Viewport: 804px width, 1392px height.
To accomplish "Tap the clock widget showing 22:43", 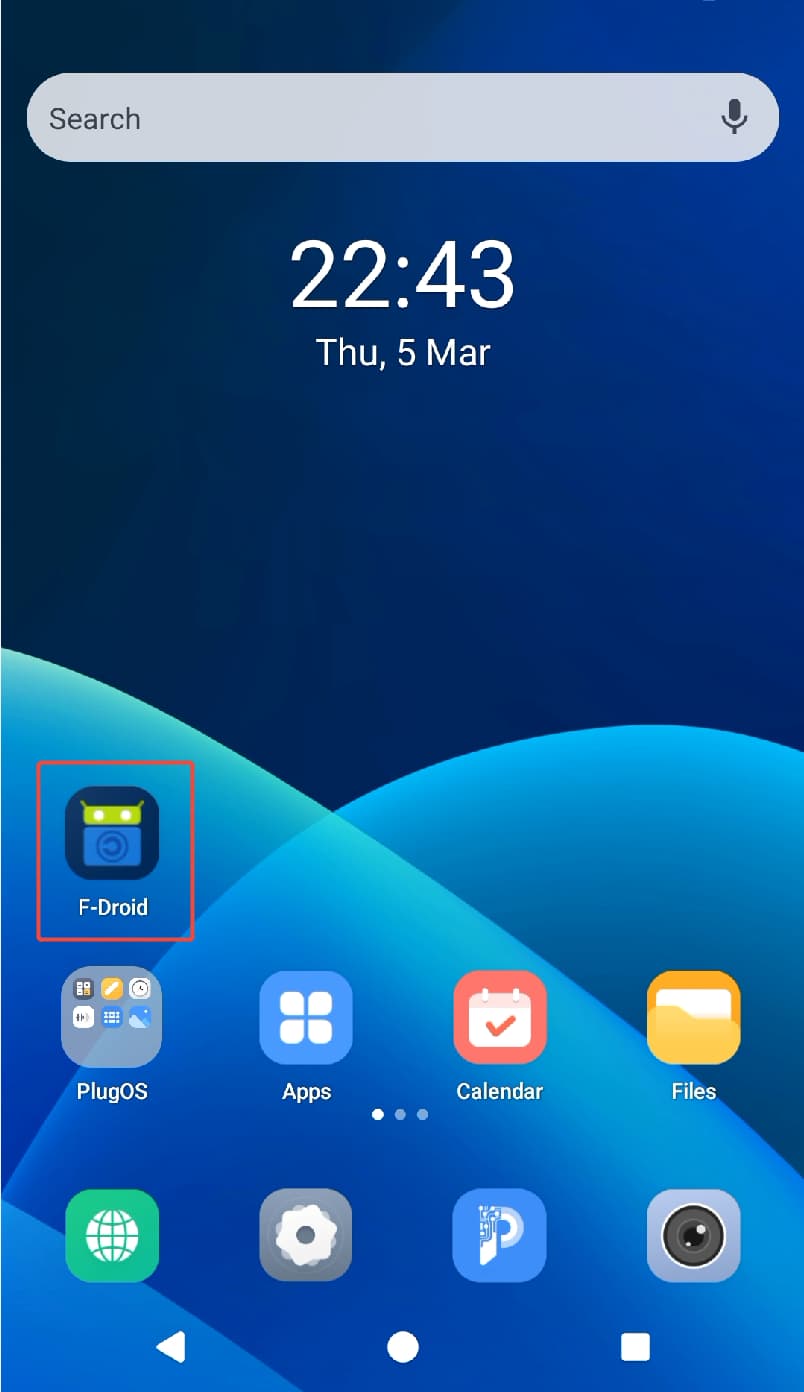I will pyautogui.click(x=402, y=275).
